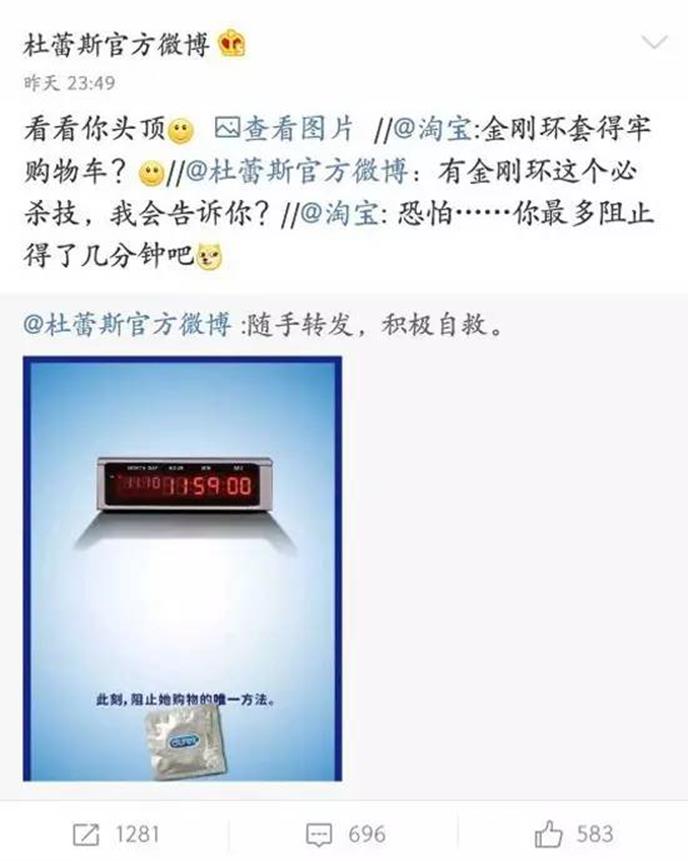
Task: Open the 杜蕾斯官方微博 profile from the post header
Action: pos(116,46)
